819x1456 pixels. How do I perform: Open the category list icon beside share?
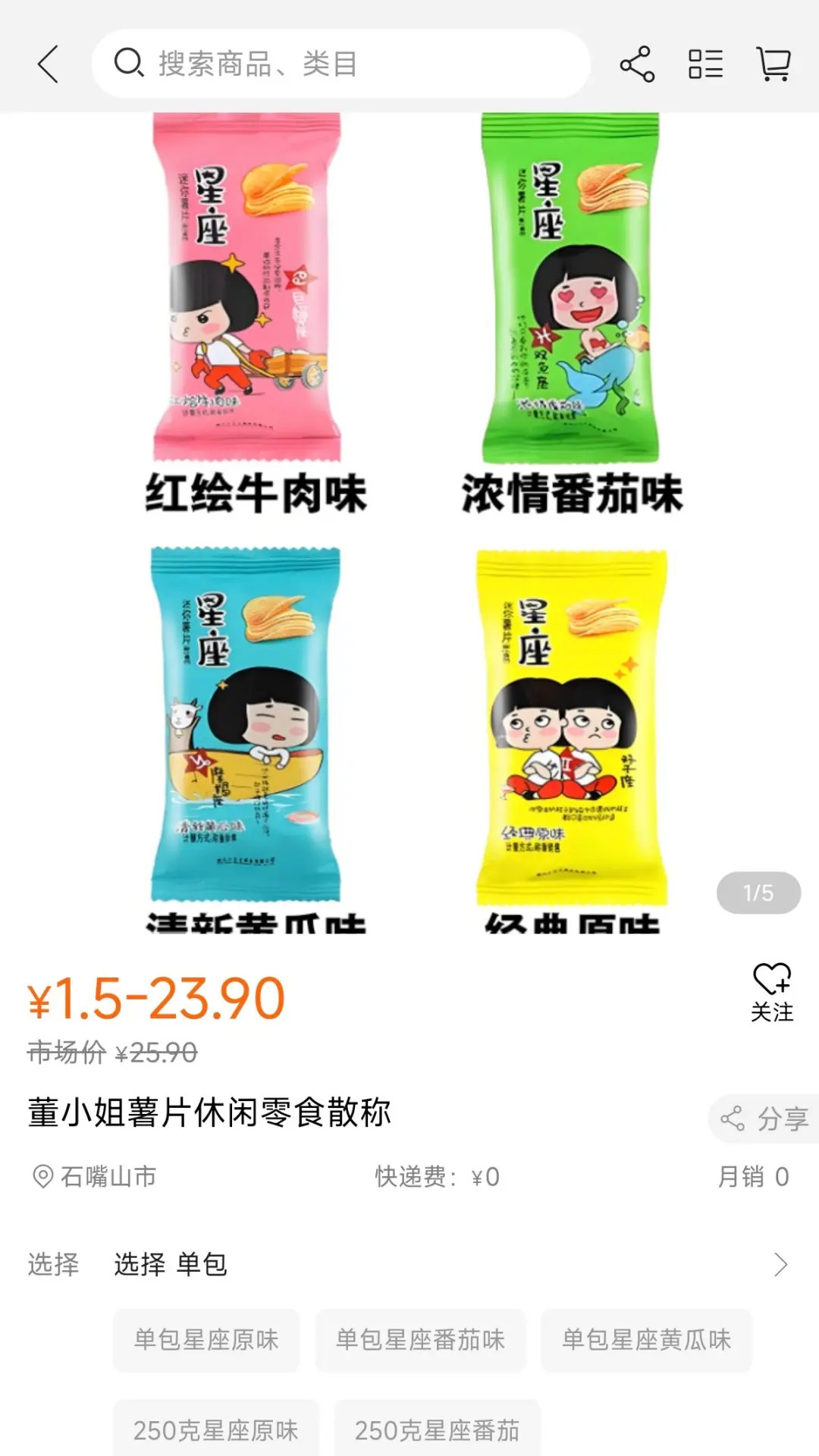coord(705,64)
